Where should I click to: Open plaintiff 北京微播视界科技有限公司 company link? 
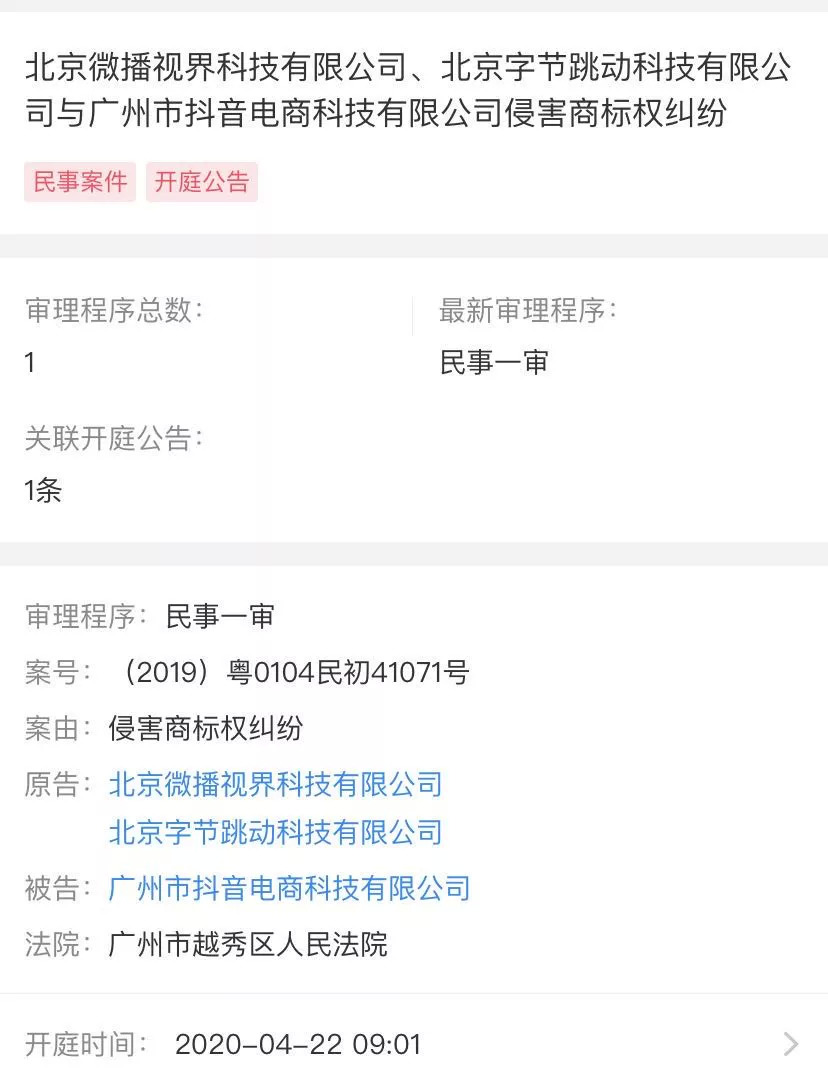275,784
